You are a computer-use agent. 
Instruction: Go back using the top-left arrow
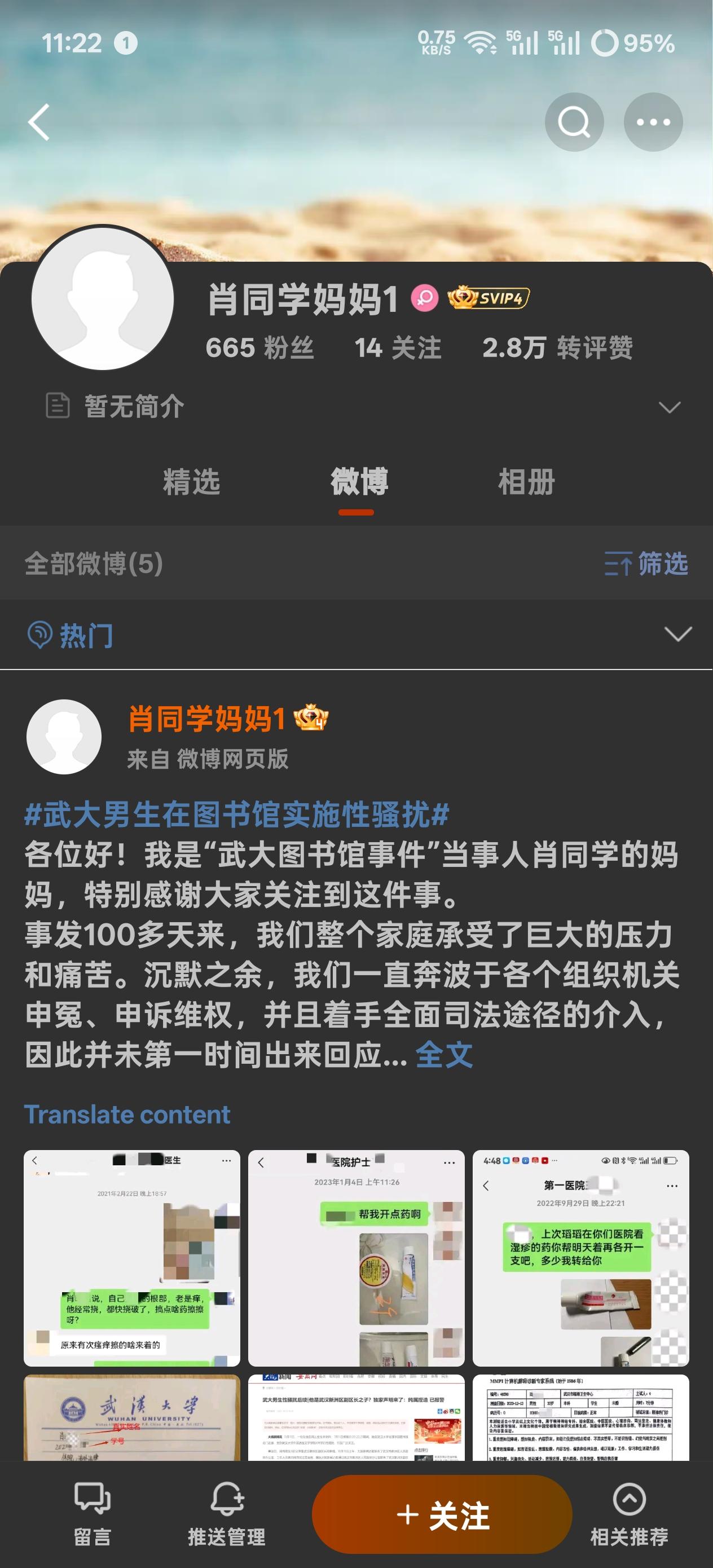click(39, 122)
